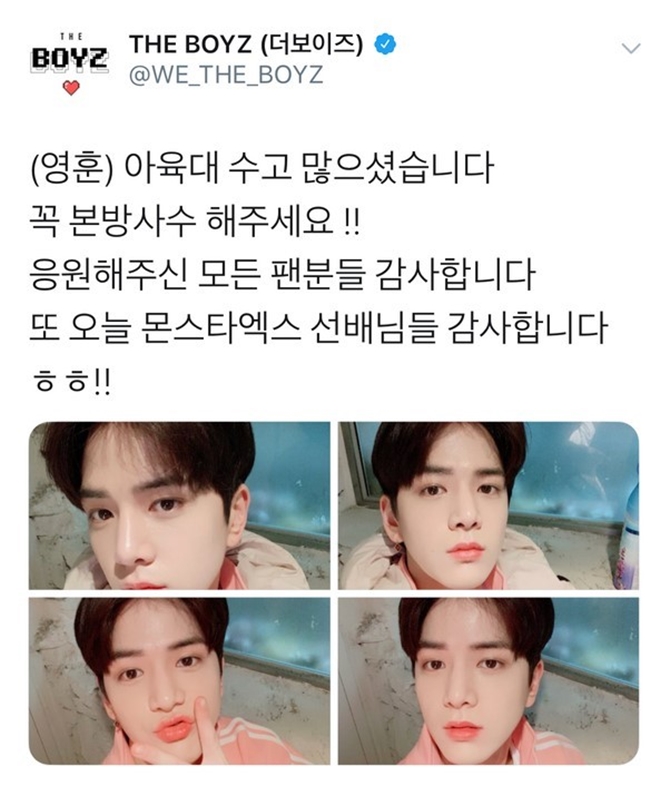
Task: Open the extreme close-up tilted selfie
Action: [180, 505]
